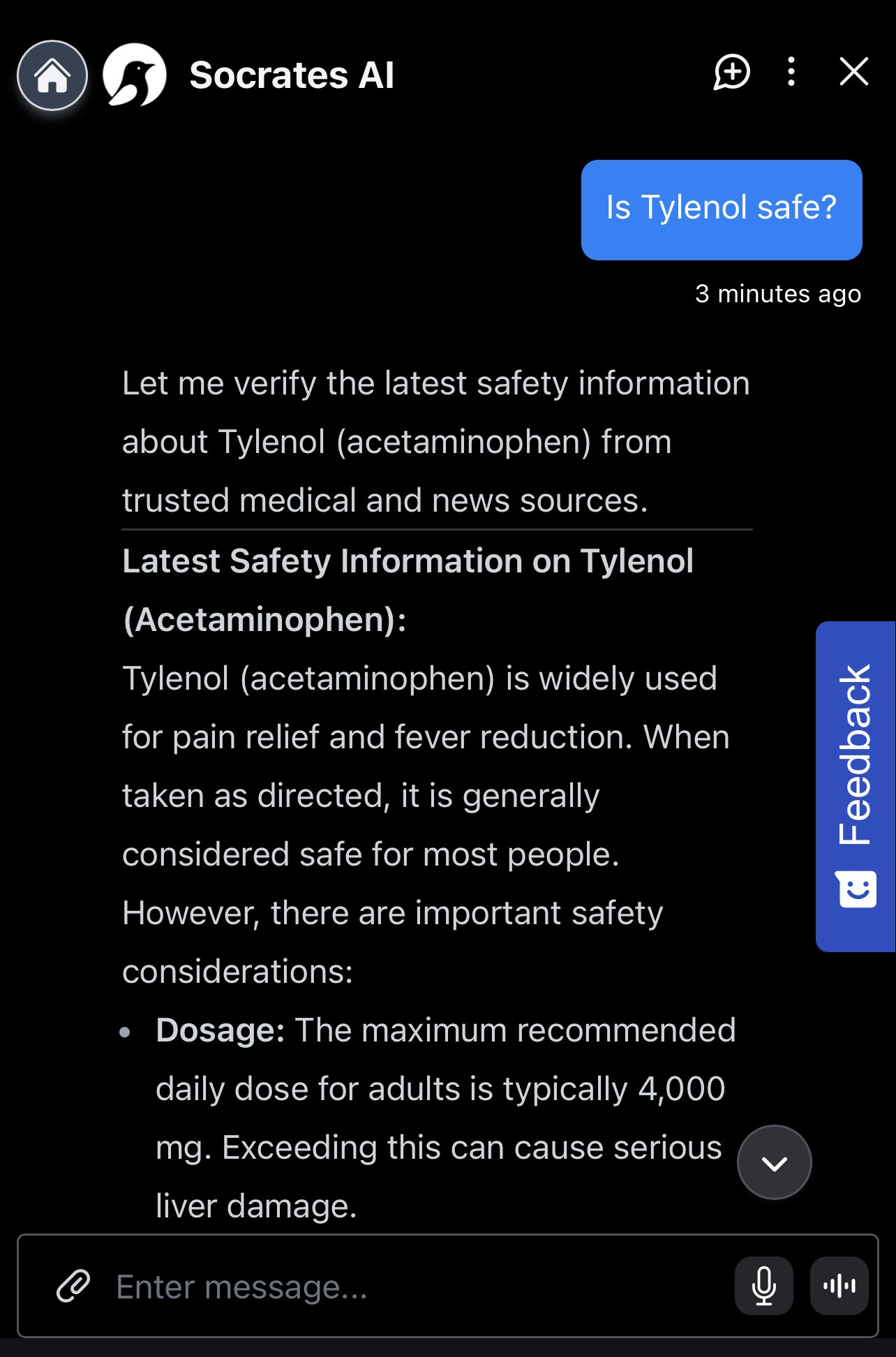Screen dimensions: 896x1357
Task: Focus the Enter message field
Action: (x=419, y=1286)
